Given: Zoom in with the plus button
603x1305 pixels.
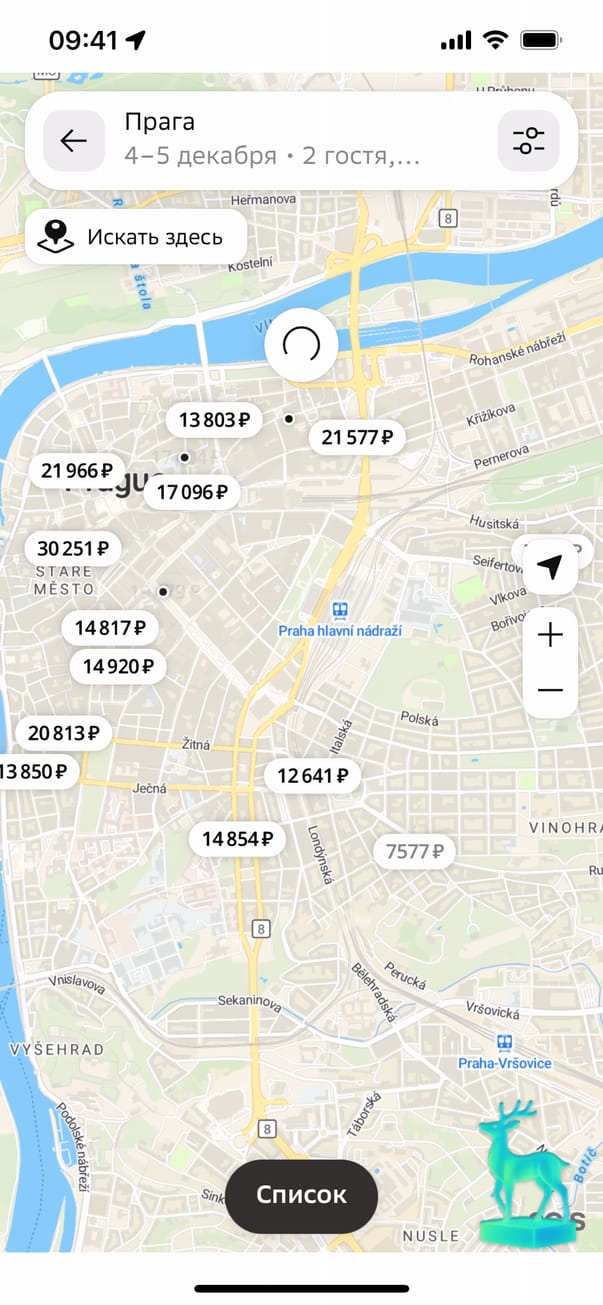Looking at the screenshot, I should point(550,635).
